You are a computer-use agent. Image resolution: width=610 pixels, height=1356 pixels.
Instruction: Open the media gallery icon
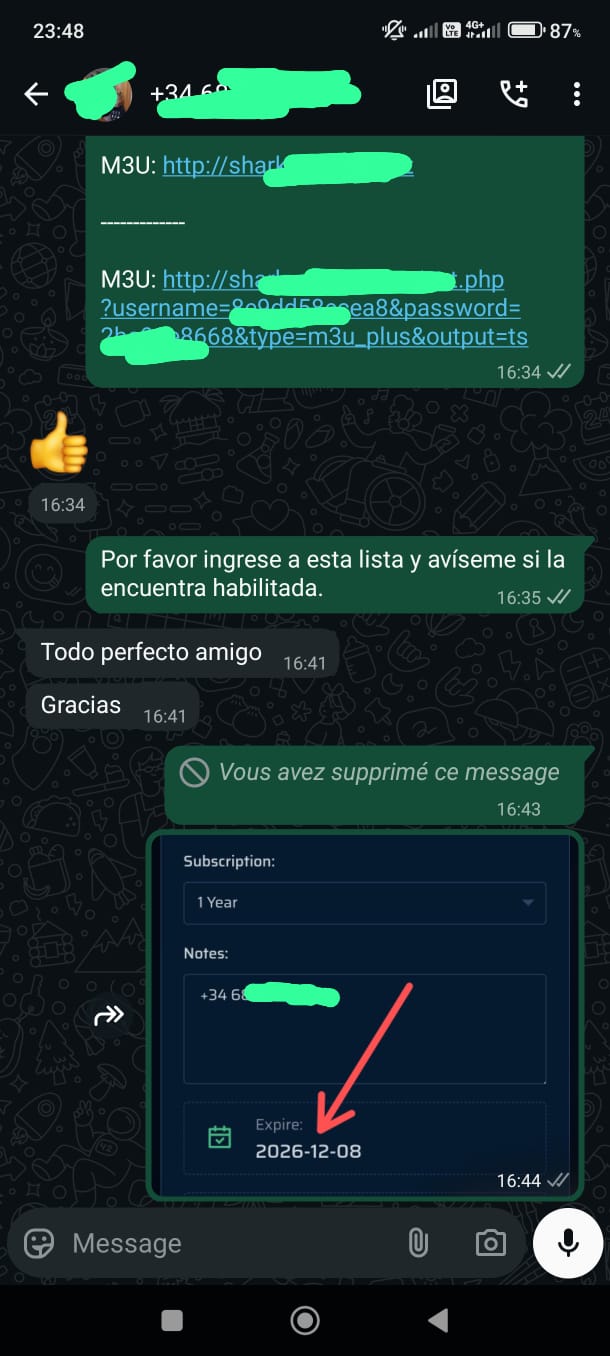tap(441, 94)
